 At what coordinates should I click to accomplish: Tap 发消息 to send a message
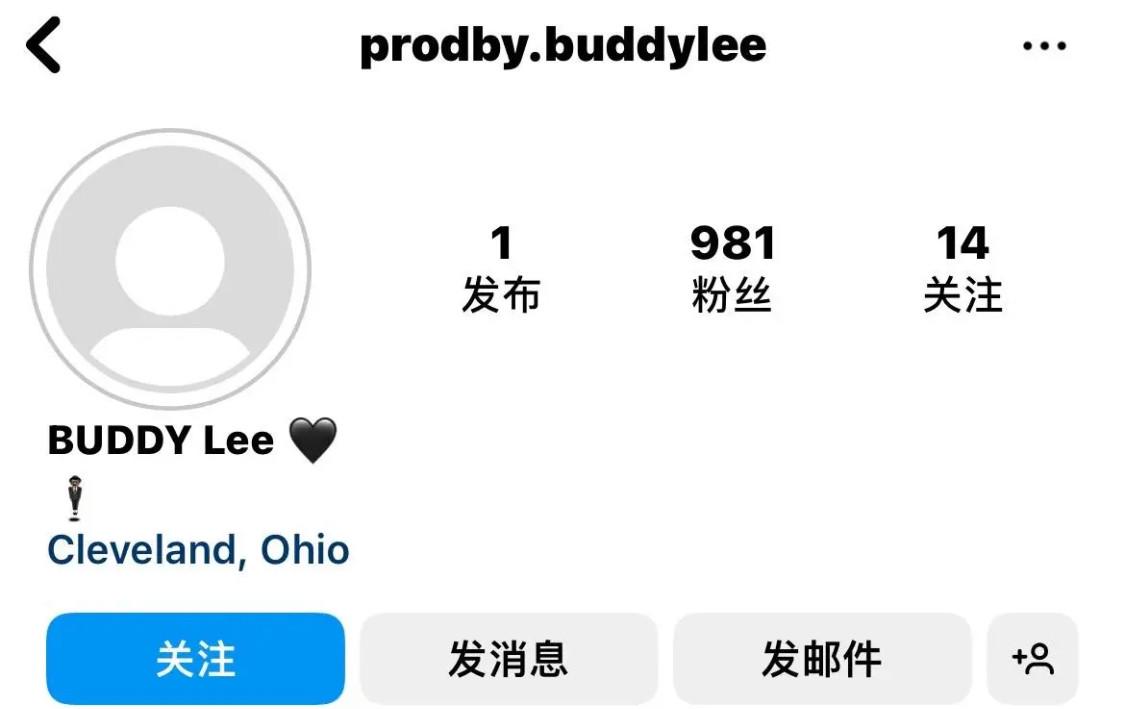tap(508, 659)
